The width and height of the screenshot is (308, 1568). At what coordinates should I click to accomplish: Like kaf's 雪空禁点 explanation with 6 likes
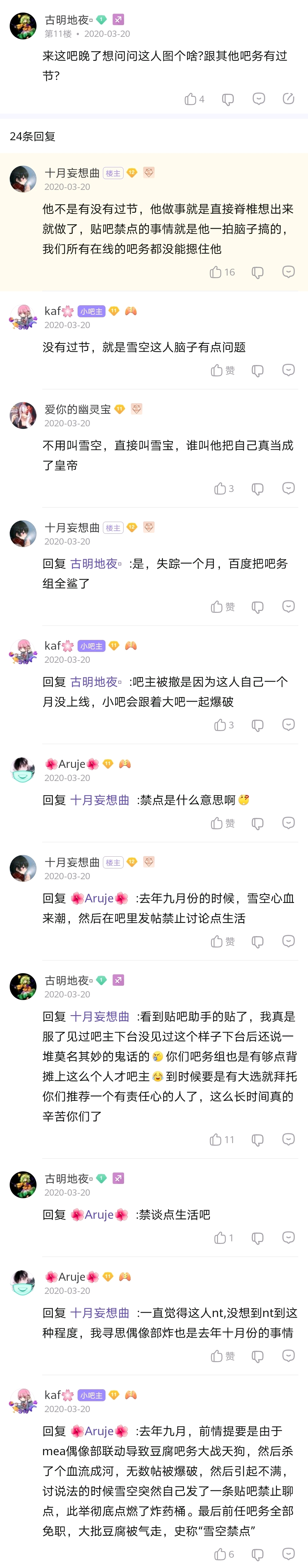(x=220, y=1554)
